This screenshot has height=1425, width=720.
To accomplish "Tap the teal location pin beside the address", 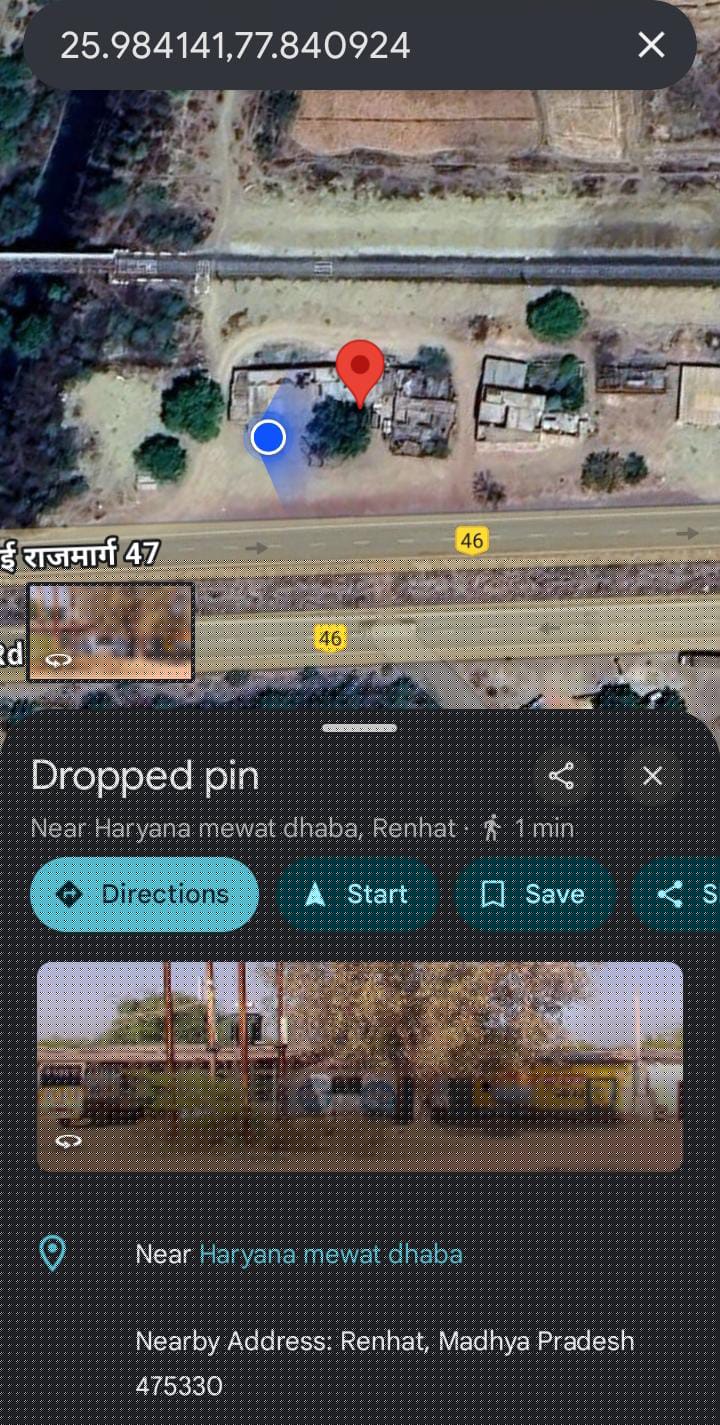I will 52,1251.
